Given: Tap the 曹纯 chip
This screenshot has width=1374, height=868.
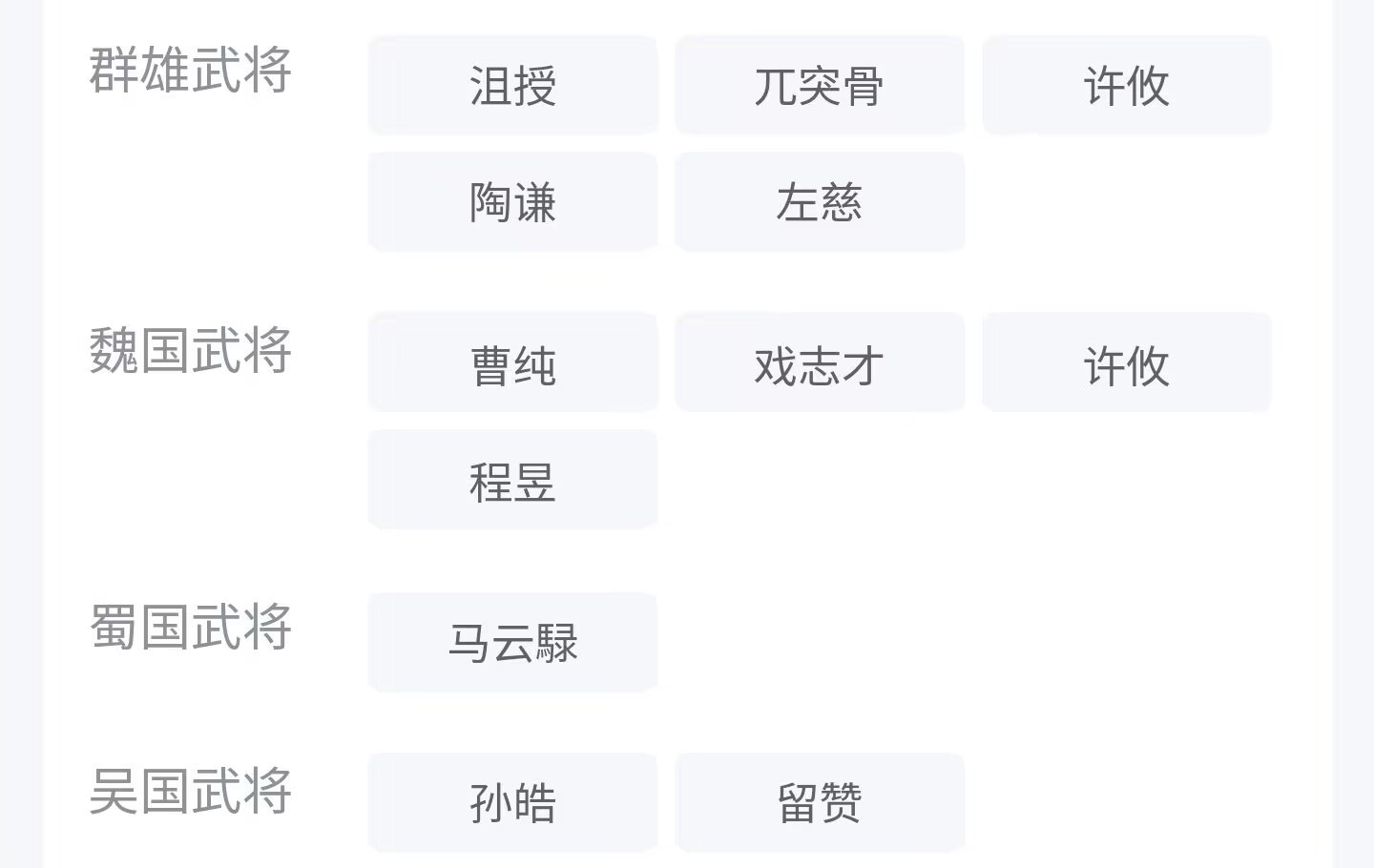Looking at the screenshot, I should coord(512,362).
